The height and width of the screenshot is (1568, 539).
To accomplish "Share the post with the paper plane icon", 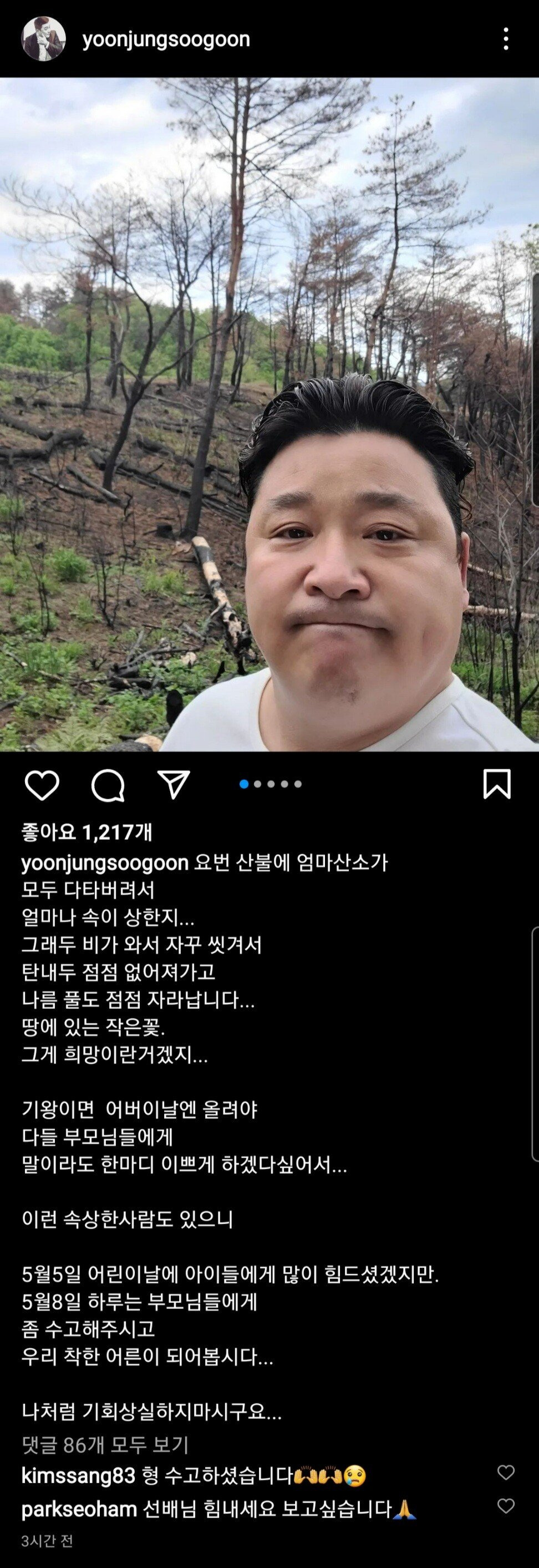I will [174, 785].
